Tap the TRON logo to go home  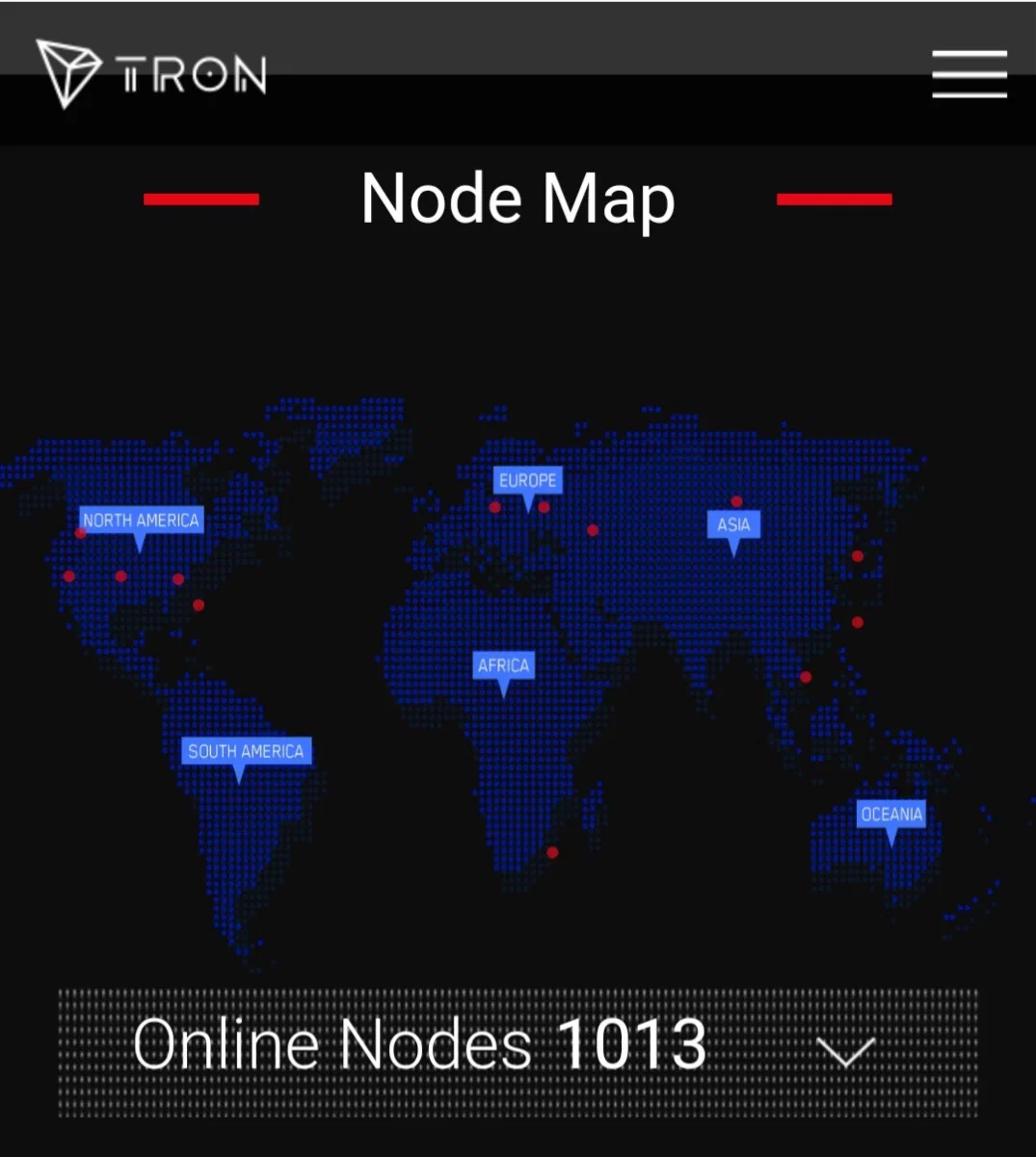pos(151,73)
